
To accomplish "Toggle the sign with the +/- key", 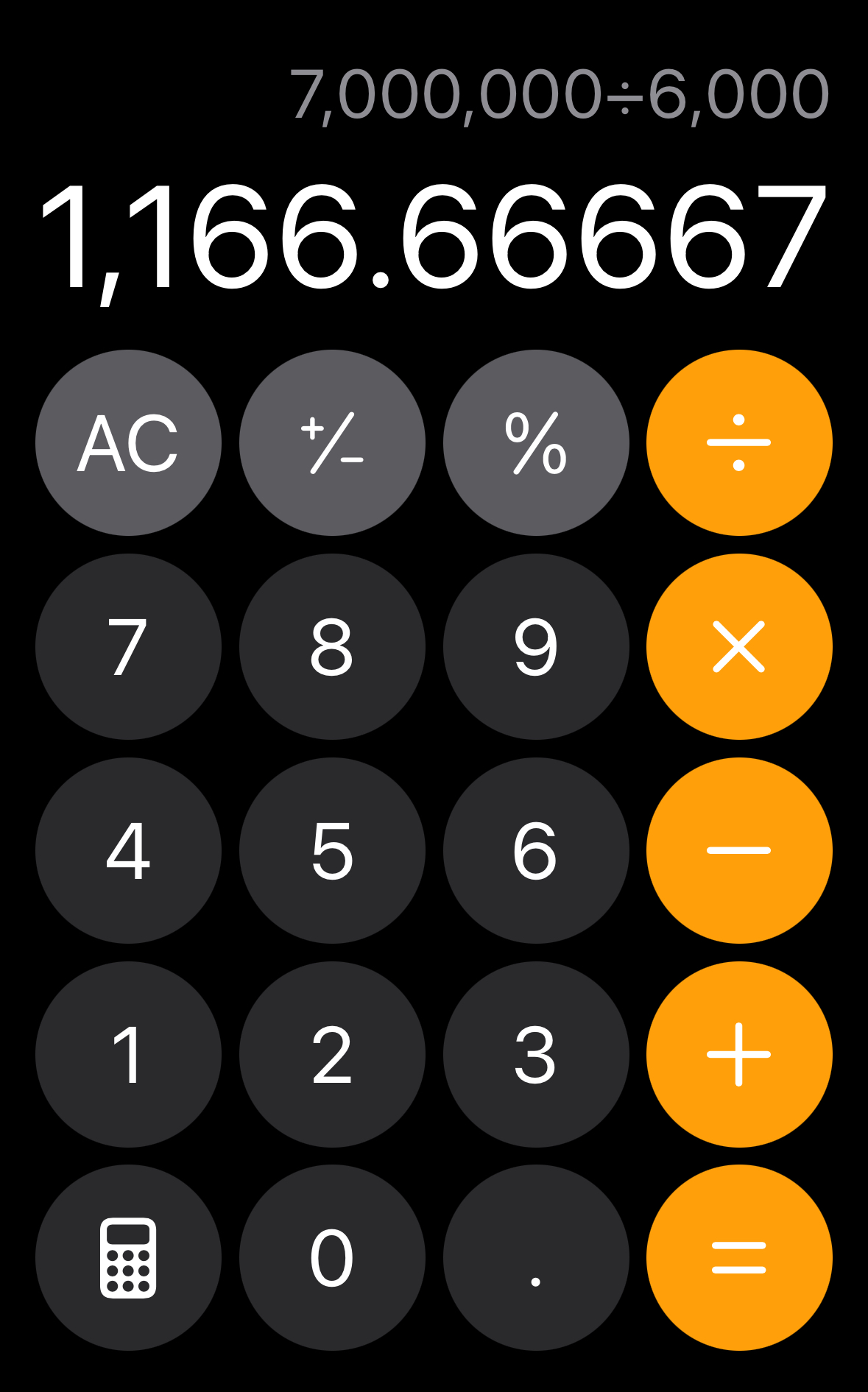I will click(x=332, y=442).
